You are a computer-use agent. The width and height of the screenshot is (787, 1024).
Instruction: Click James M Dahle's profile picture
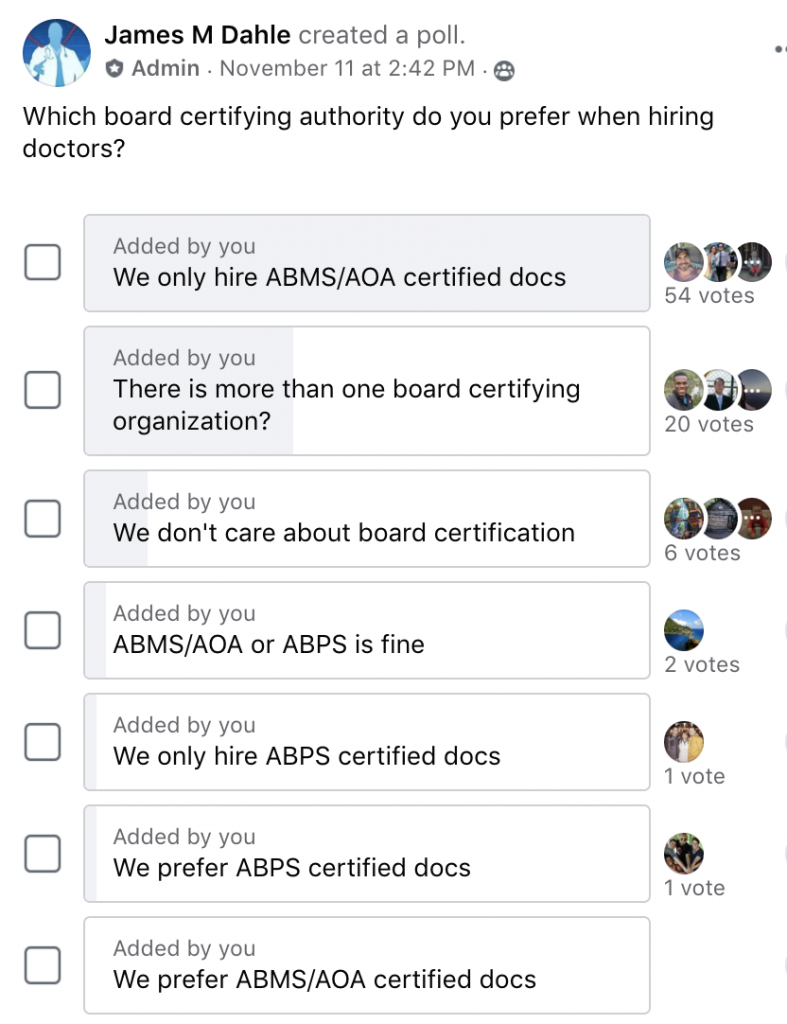point(55,51)
